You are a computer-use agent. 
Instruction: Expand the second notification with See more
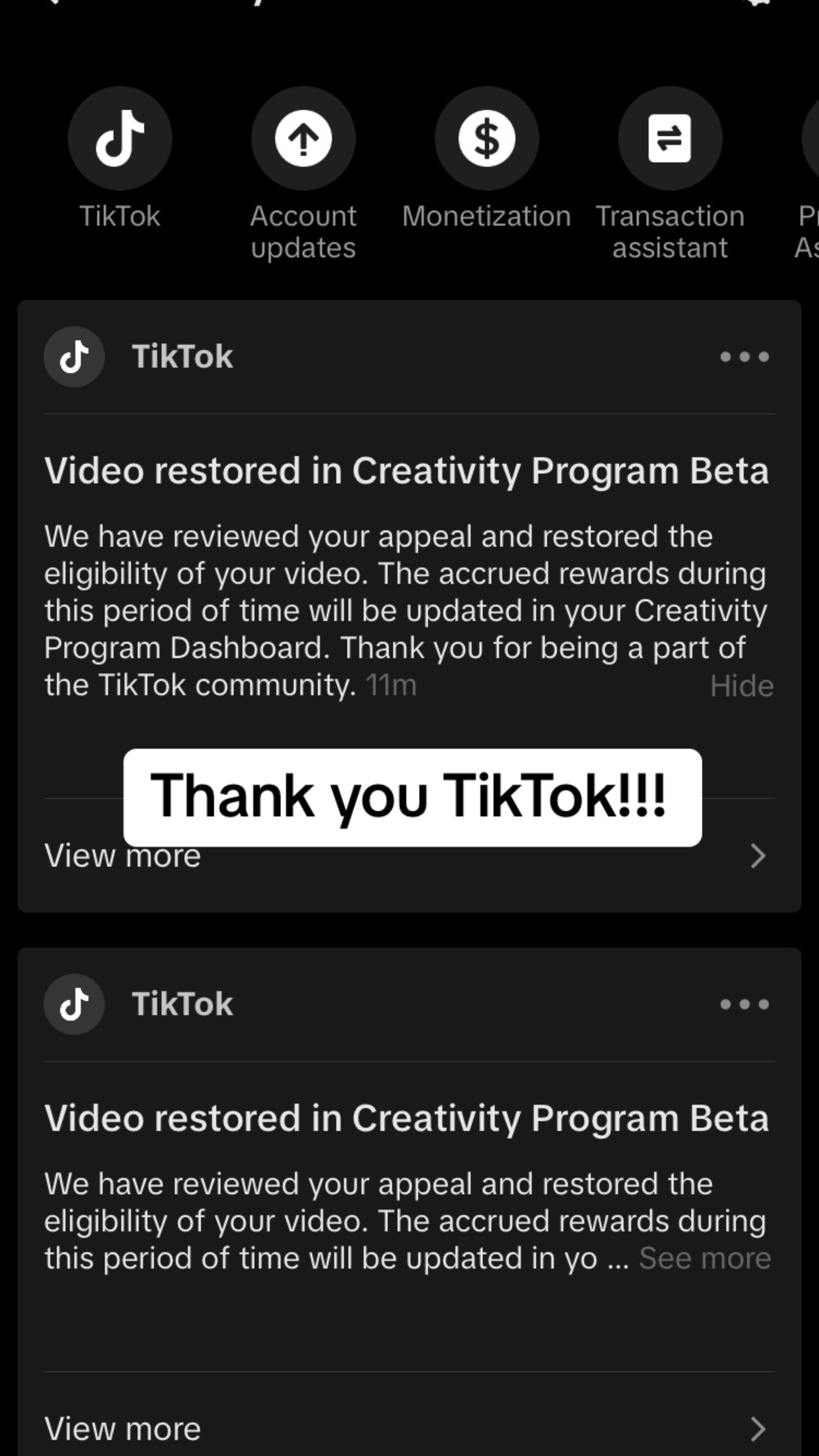(704, 1259)
